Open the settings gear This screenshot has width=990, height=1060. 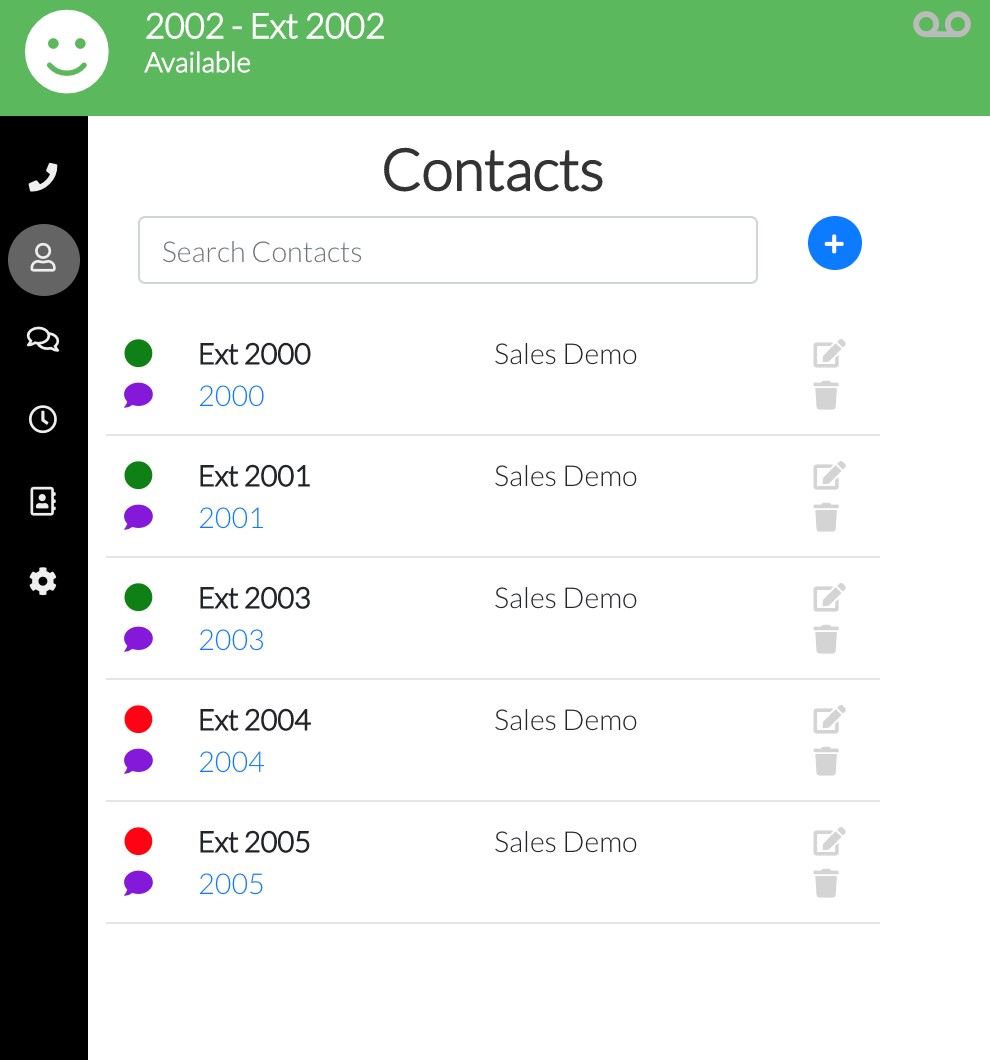(43, 581)
